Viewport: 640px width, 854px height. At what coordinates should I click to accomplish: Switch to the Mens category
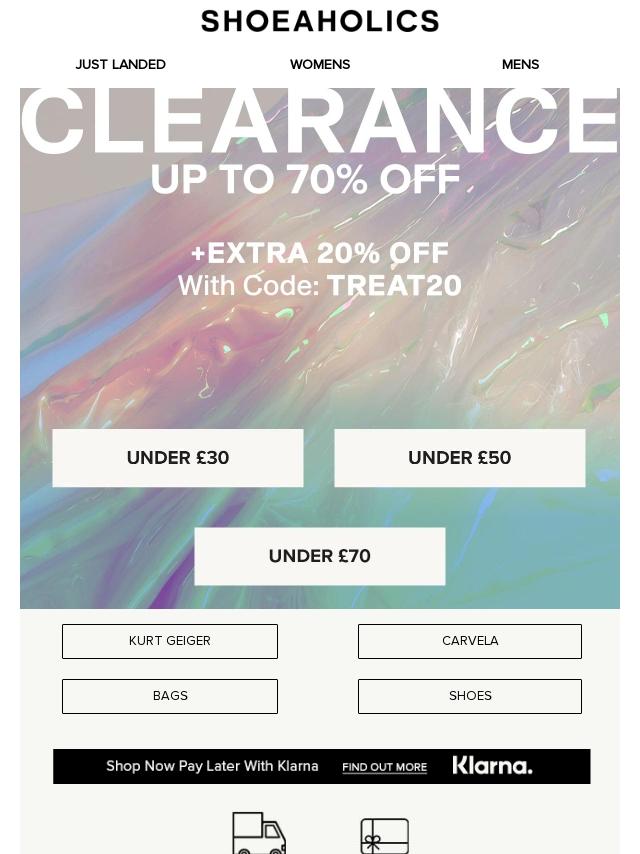[520, 65]
